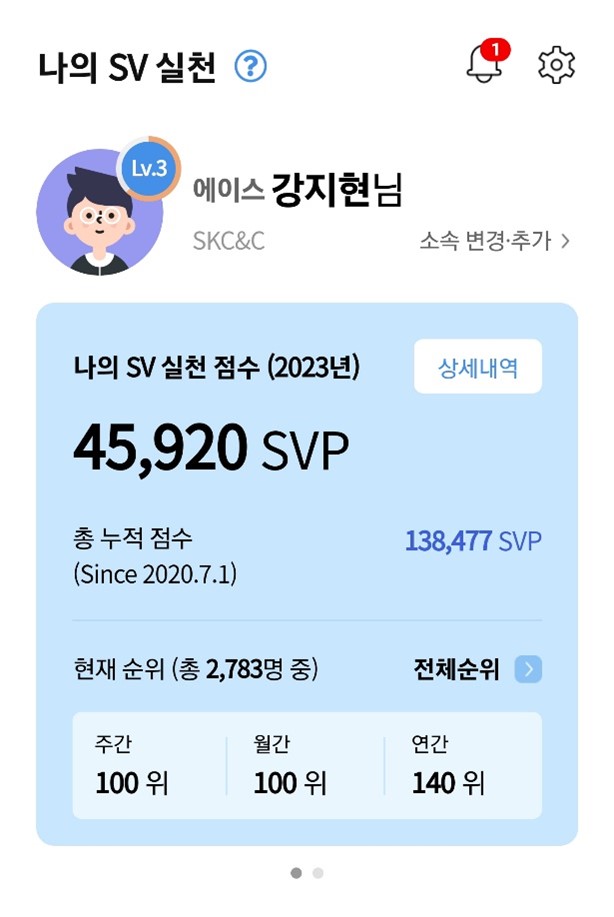The image size is (614, 917).
Task: Open 전체순위 ranking arrow
Action: tap(527, 670)
